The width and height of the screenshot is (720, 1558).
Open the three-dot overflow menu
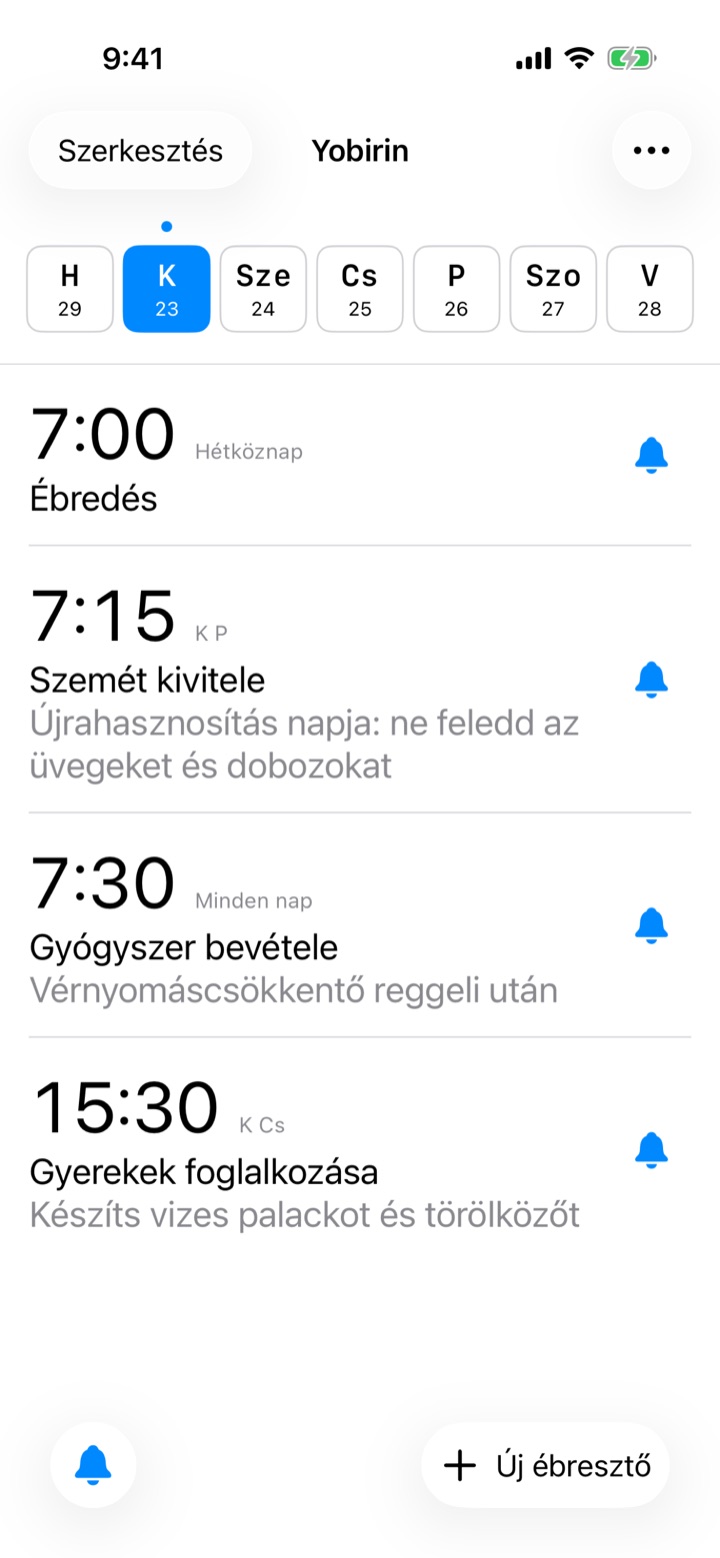(x=651, y=151)
